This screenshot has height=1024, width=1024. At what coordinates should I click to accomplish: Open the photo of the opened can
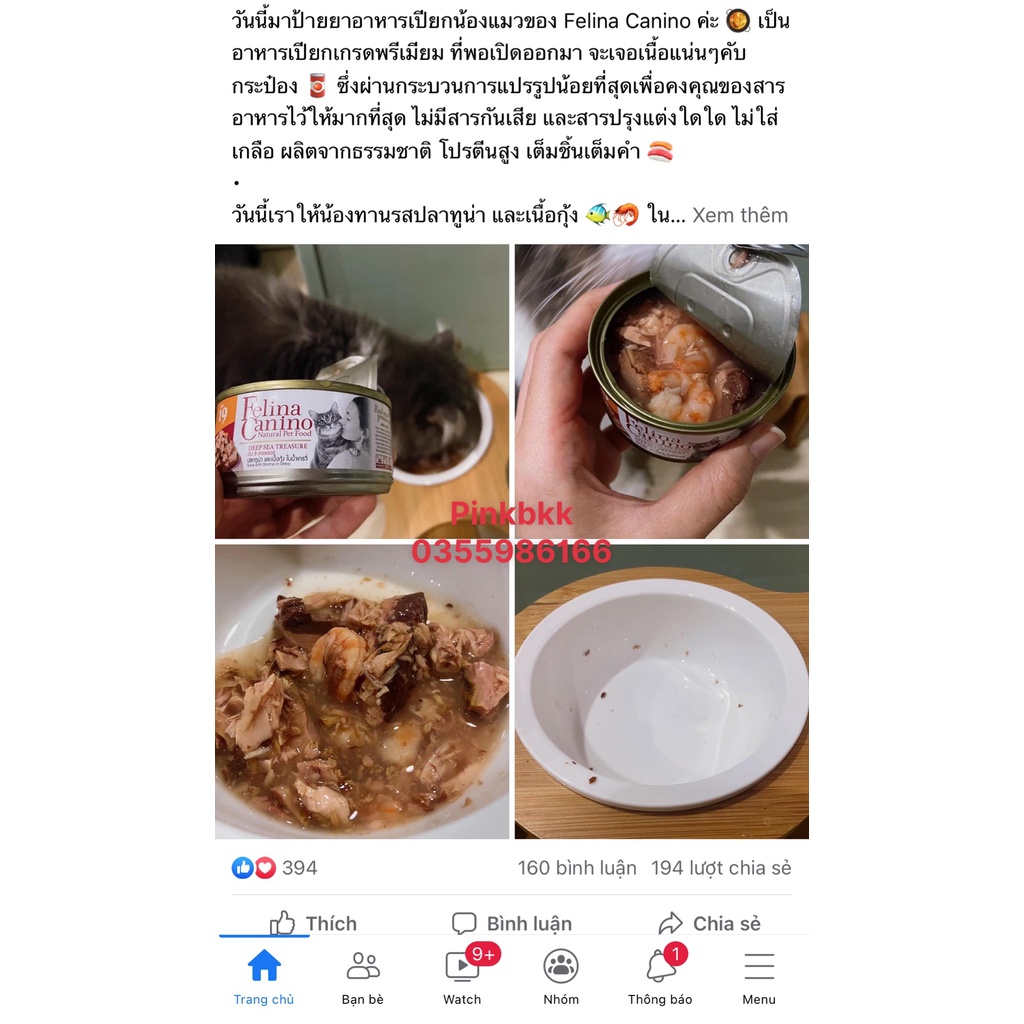click(661, 391)
